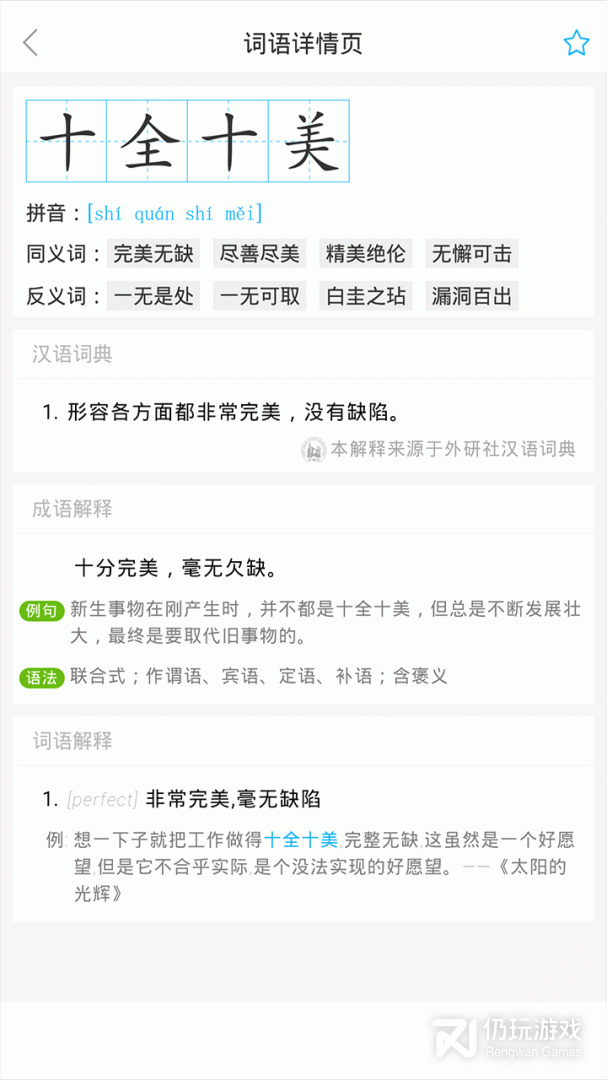This screenshot has width=607, height=1080.
Task: Open the antonym 一无是处
Action: pos(153,296)
